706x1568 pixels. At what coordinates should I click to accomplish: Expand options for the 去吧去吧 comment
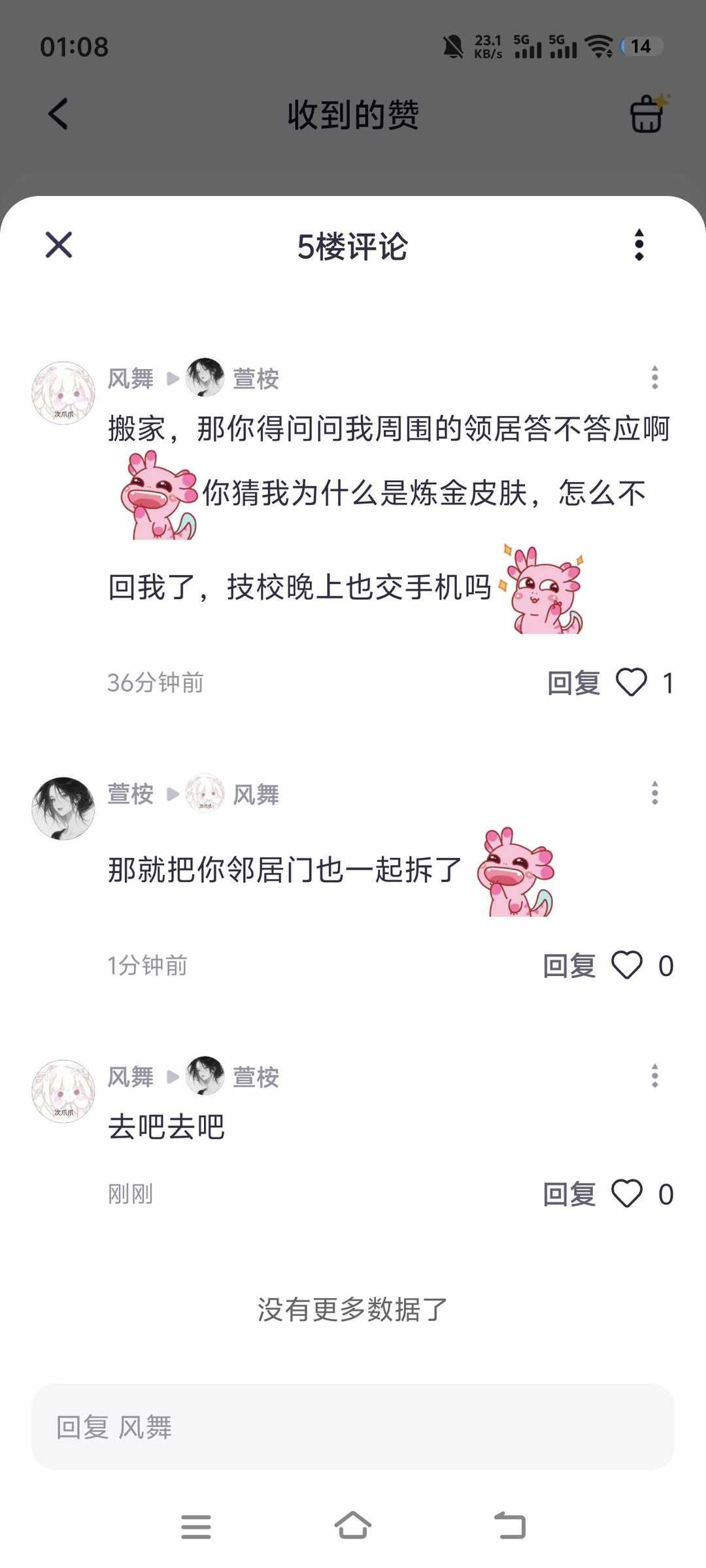click(x=654, y=1077)
